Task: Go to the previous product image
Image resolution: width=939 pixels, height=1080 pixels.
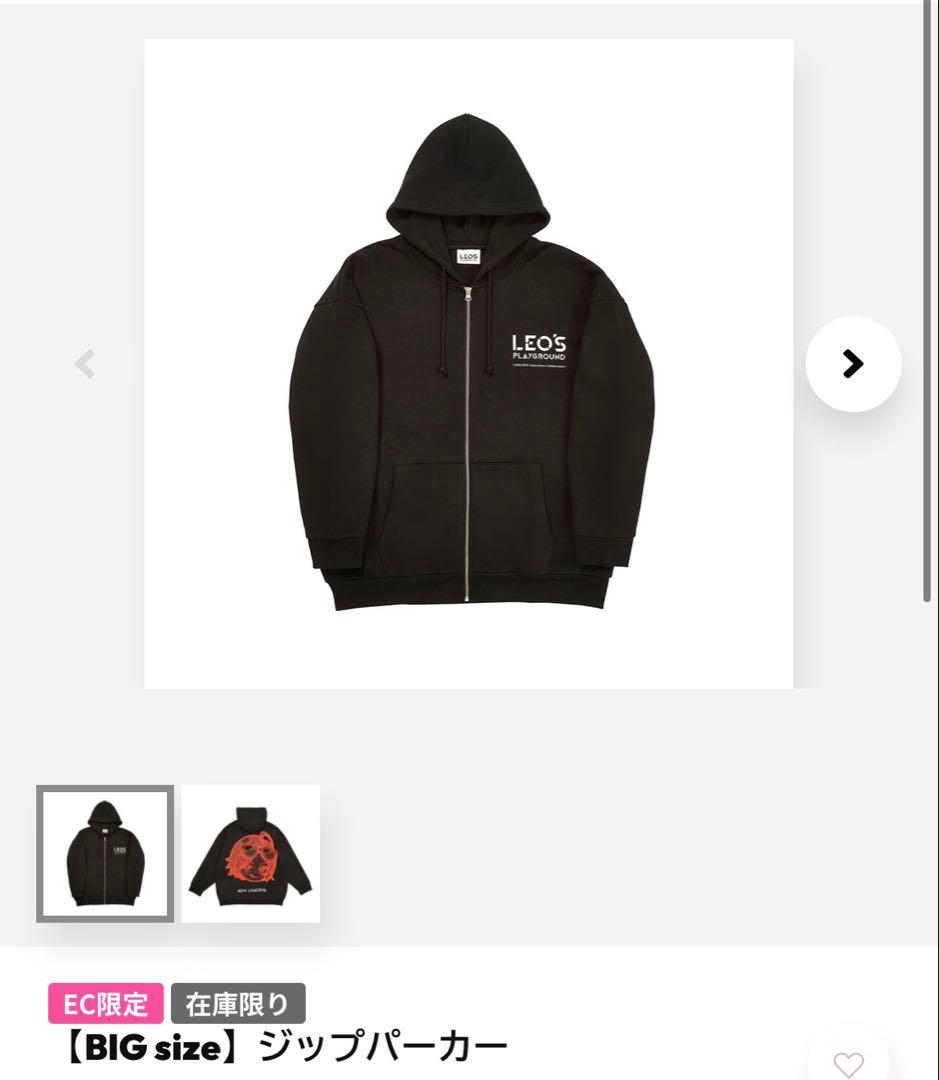Action: tap(85, 364)
